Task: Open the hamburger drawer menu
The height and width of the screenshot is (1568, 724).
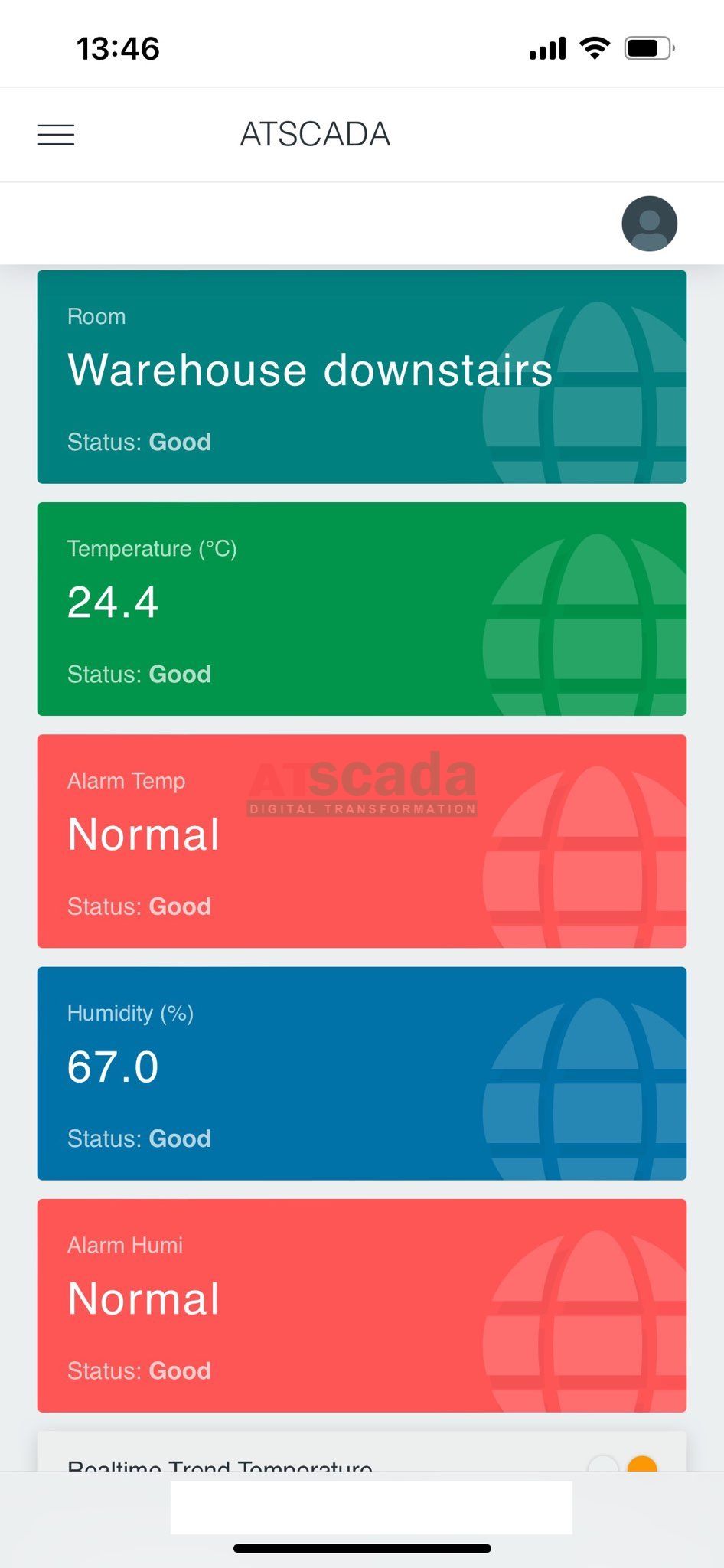Action: coord(56,135)
